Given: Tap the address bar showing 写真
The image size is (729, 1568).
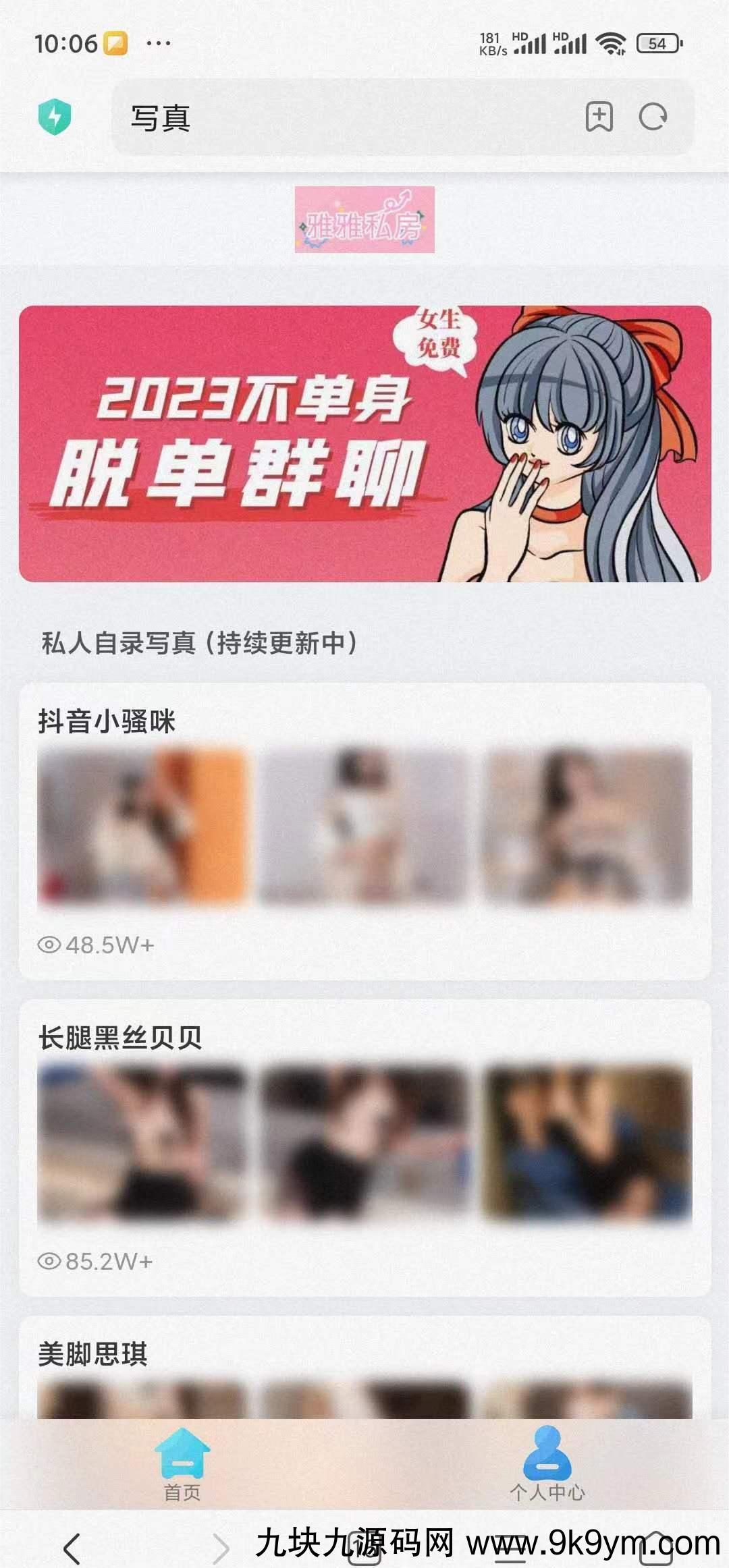Looking at the screenshot, I should pyautogui.click(x=337, y=117).
